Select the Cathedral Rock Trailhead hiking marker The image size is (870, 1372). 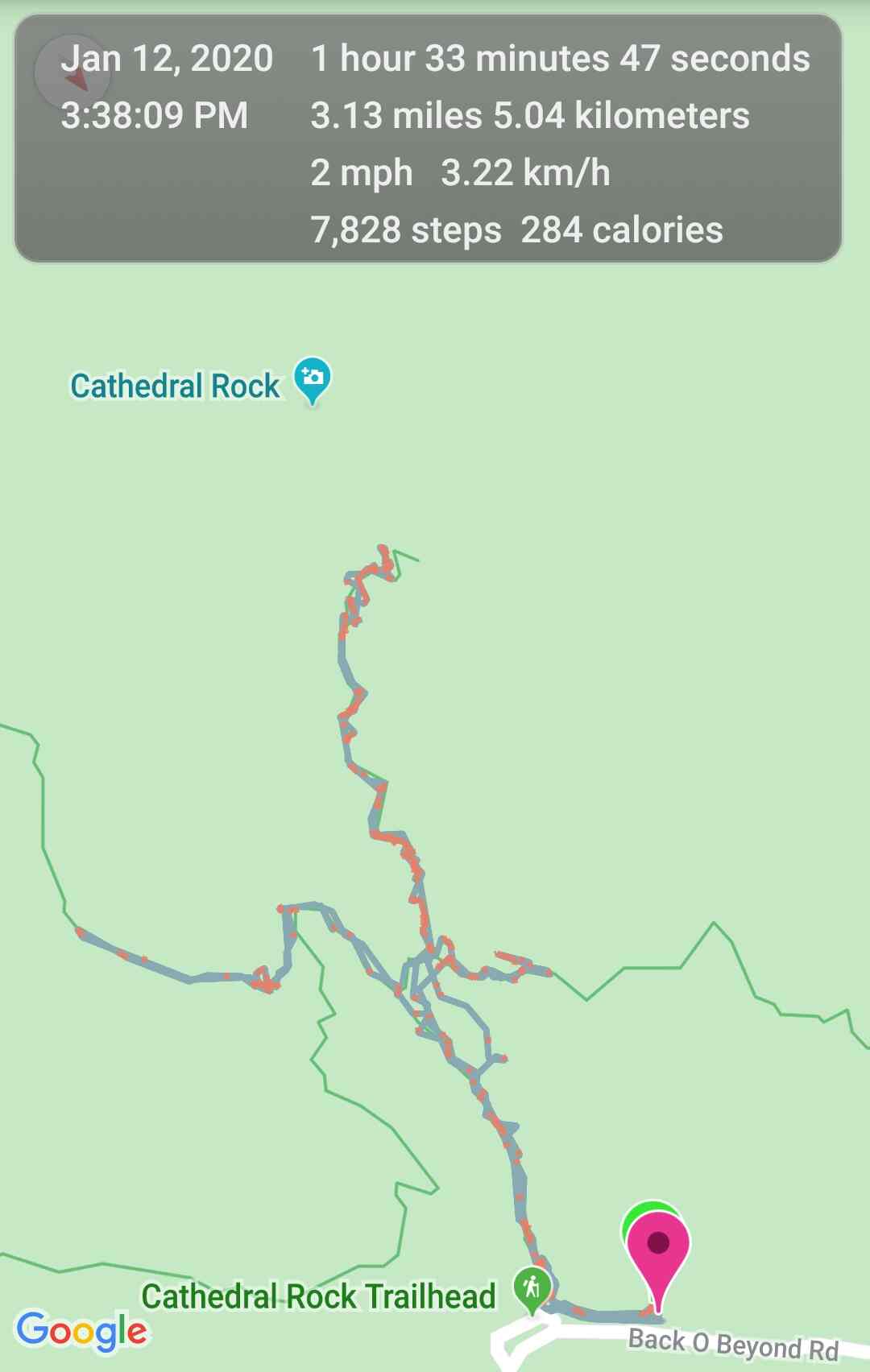[x=532, y=1287]
